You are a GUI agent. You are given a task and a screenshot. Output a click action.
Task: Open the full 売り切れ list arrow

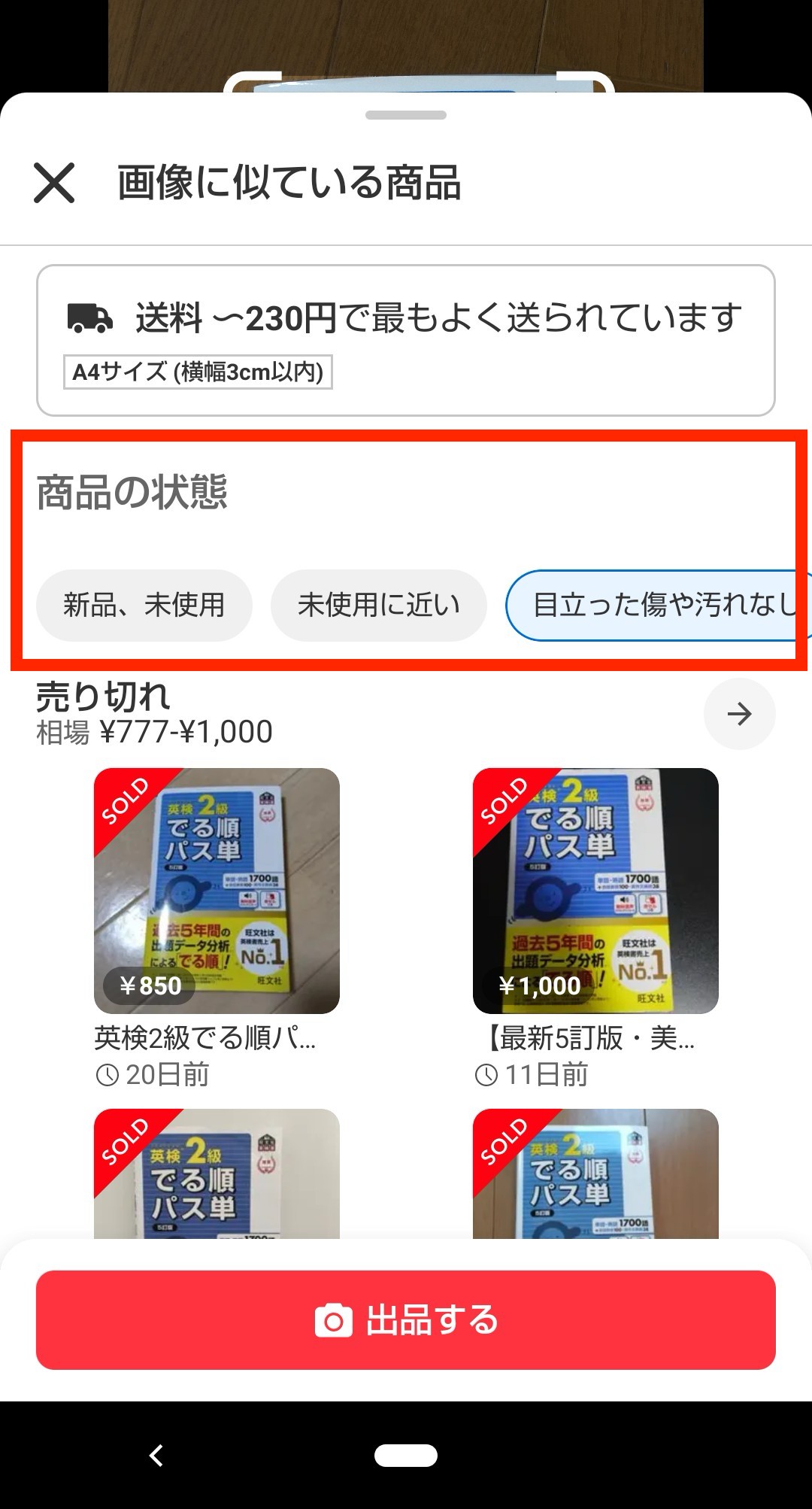(x=739, y=714)
